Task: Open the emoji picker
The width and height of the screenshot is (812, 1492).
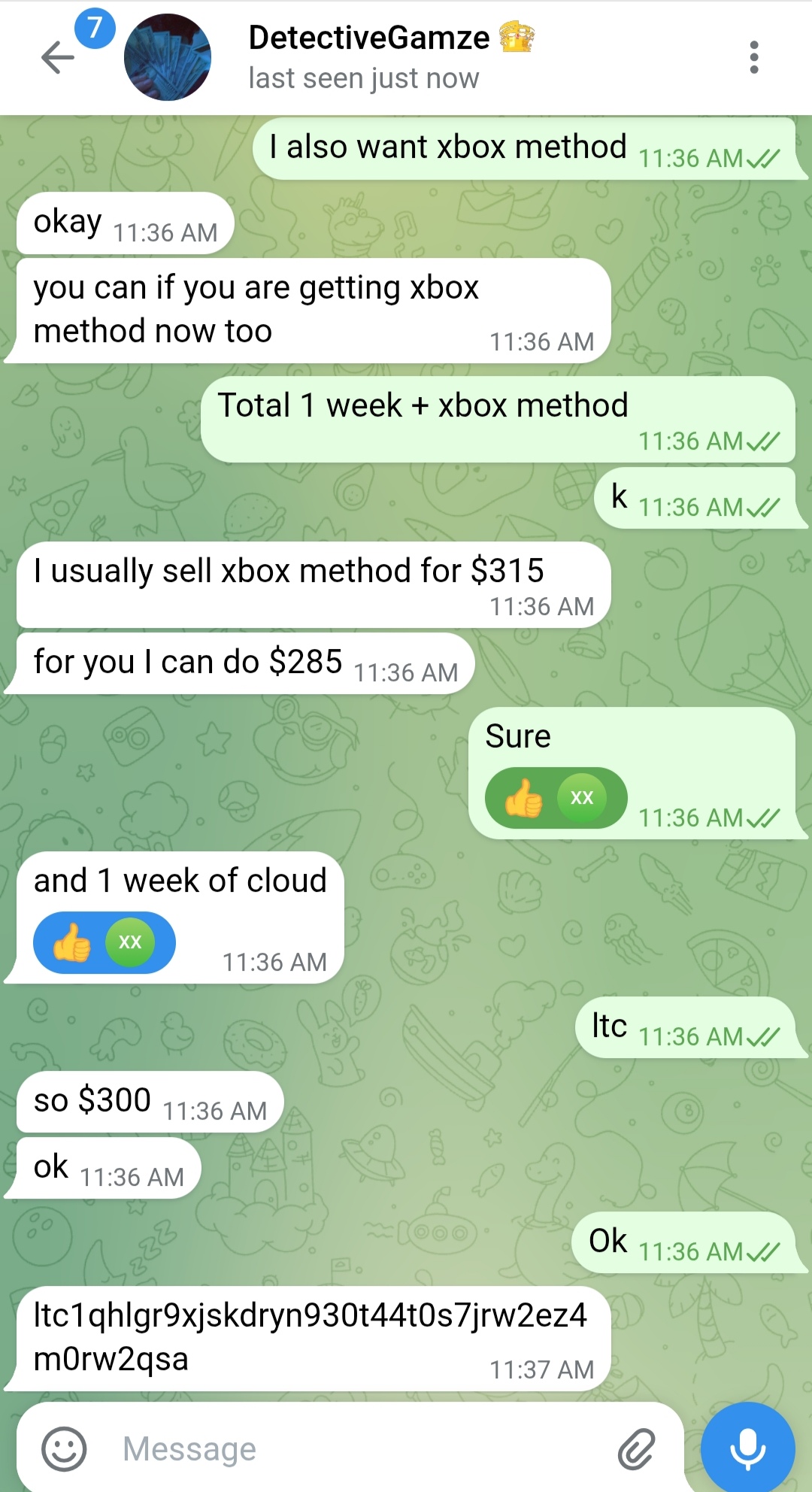Action: click(64, 1448)
